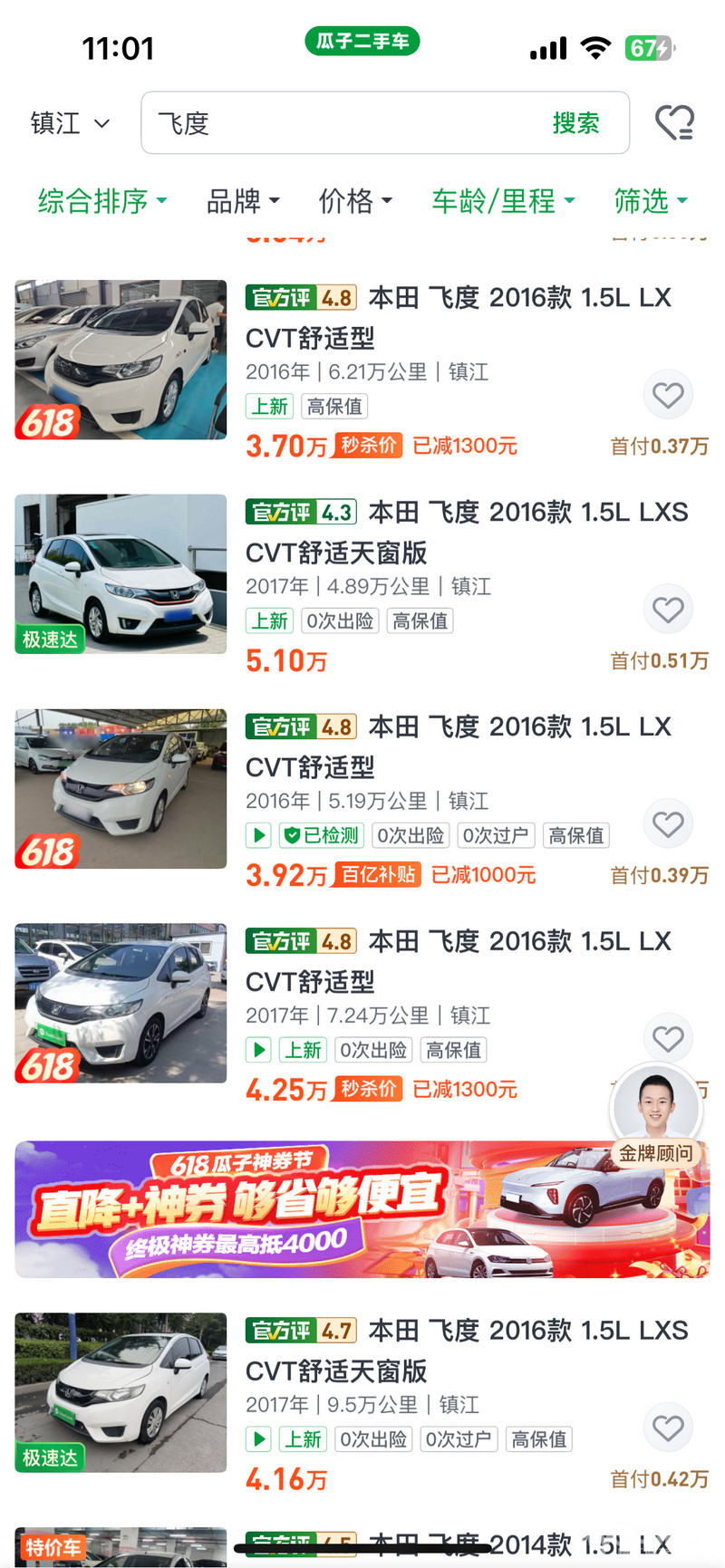Expand the 车龄/里程 filter dropdown
This screenshot has width=725, height=1568.
[x=503, y=200]
